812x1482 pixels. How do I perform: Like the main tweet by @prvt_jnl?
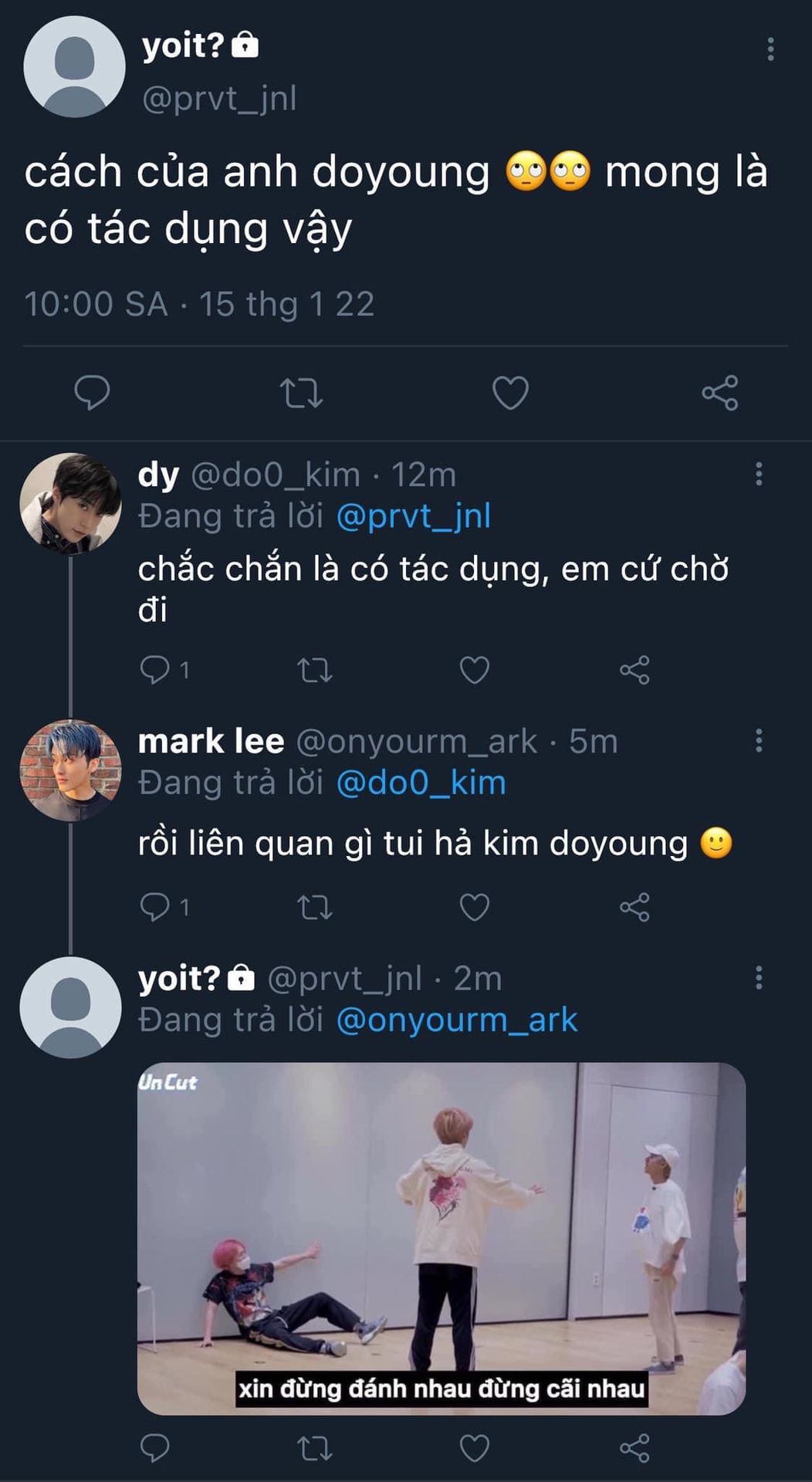pyautogui.click(x=510, y=393)
